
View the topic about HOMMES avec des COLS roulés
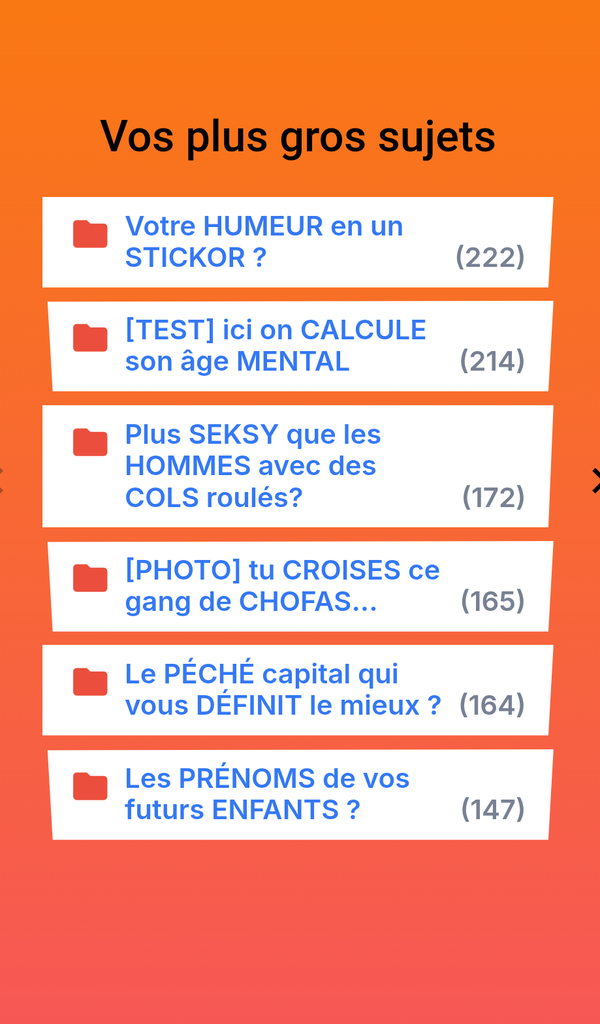[x=252, y=466]
